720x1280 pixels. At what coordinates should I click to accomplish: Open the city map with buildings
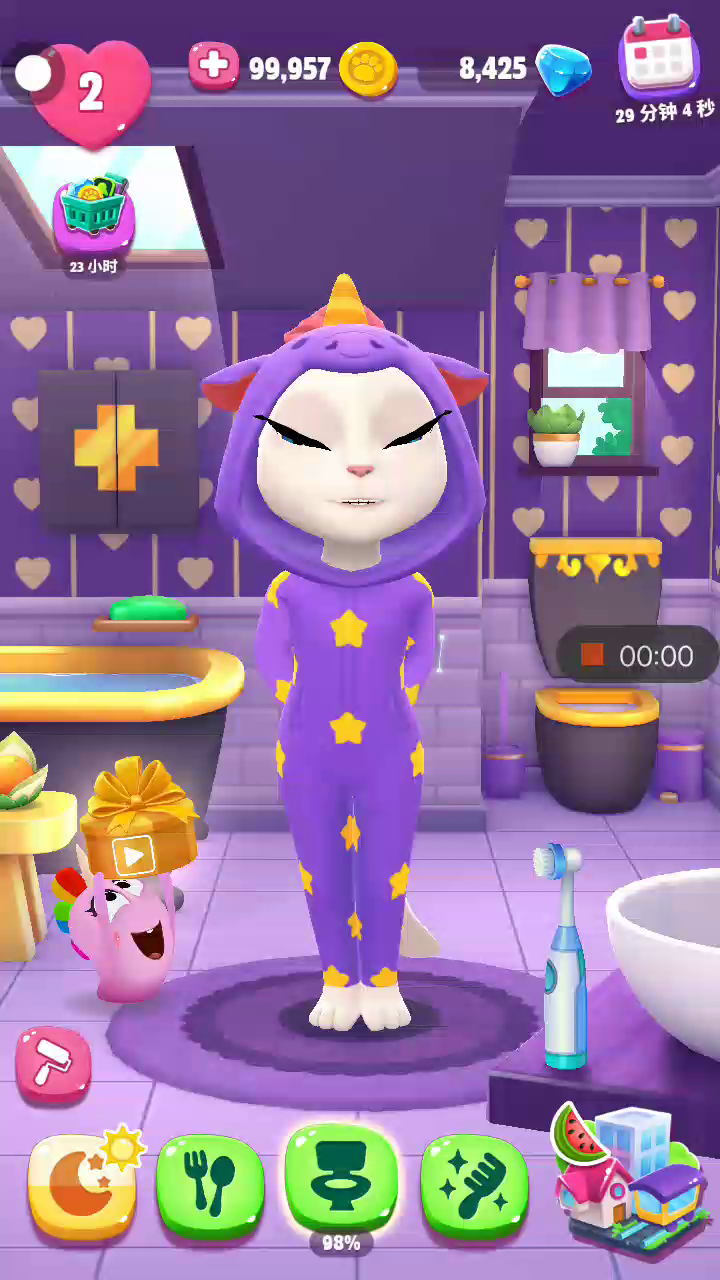tap(625, 1180)
